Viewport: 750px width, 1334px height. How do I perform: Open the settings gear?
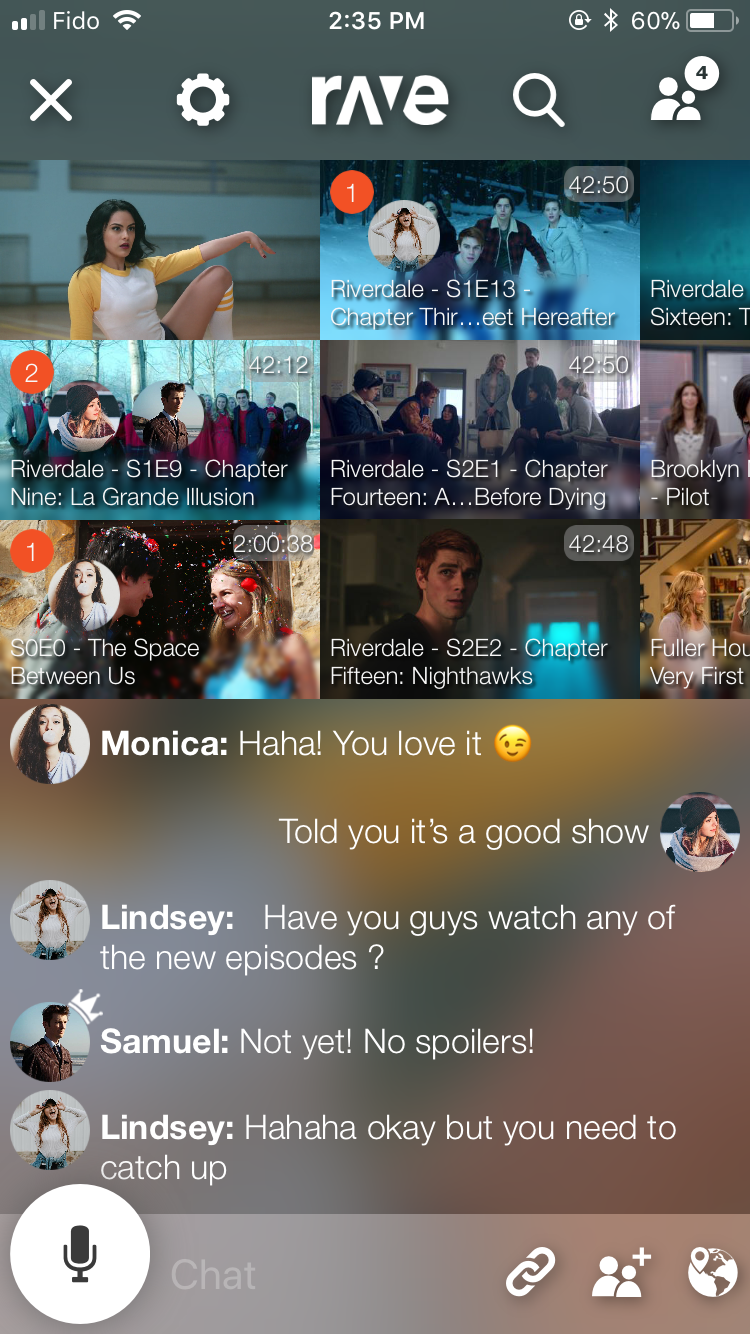[x=203, y=101]
